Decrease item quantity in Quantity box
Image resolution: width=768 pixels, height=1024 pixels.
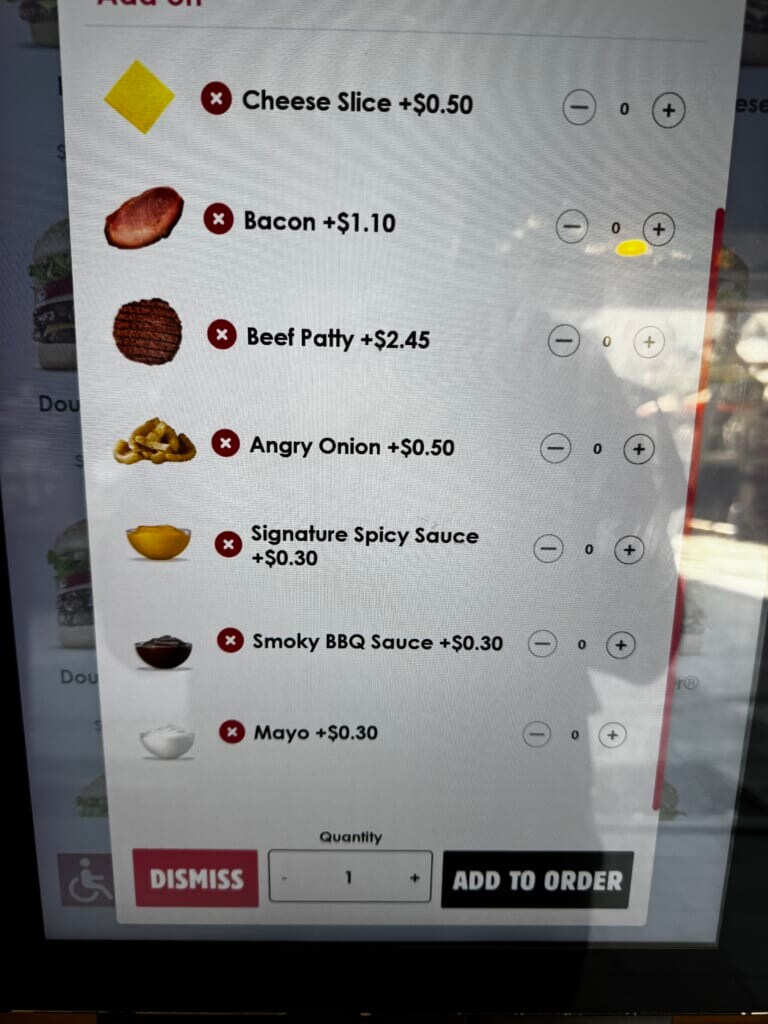(285, 878)
